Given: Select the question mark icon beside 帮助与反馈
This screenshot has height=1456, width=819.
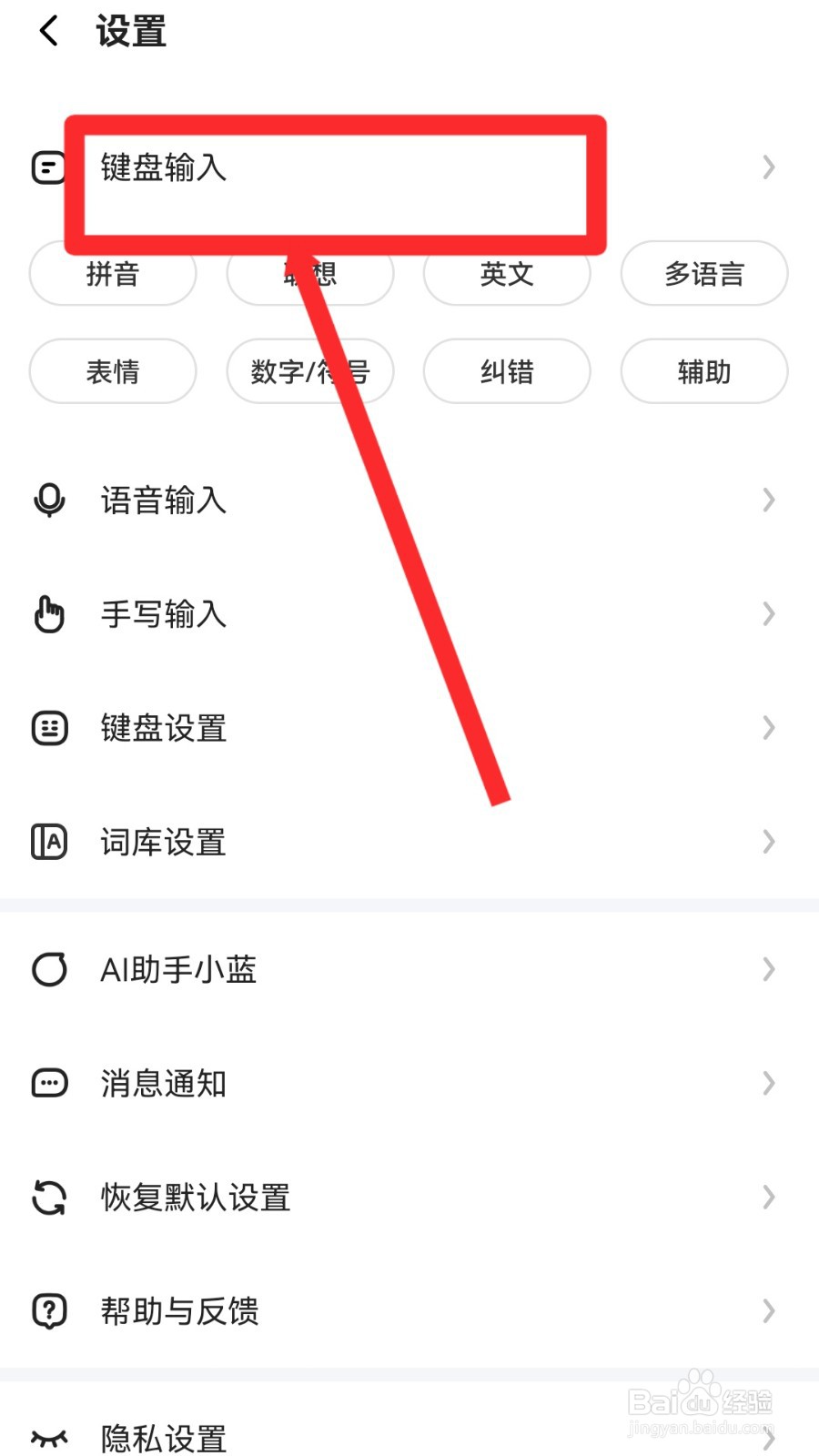Looking at the screenshot, I should [x=48, y=1311].
